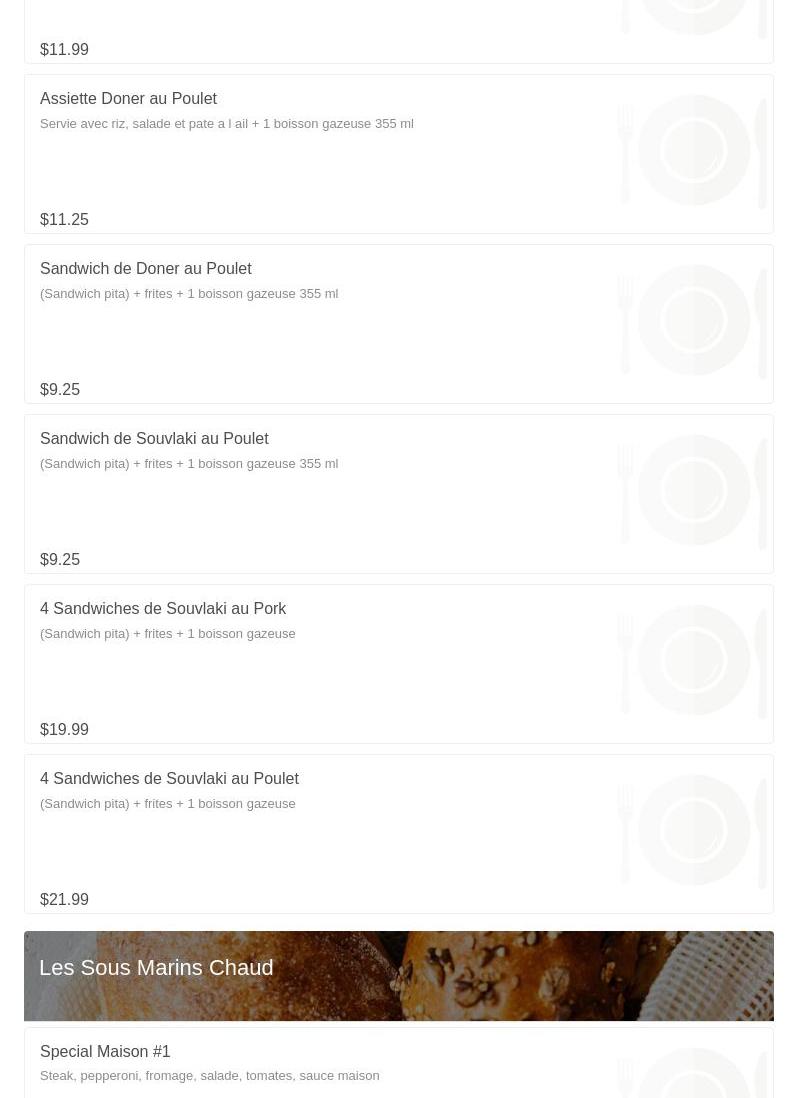
Task: Open the Assiette Doner au Poulet item
Action: coord(128,99)
